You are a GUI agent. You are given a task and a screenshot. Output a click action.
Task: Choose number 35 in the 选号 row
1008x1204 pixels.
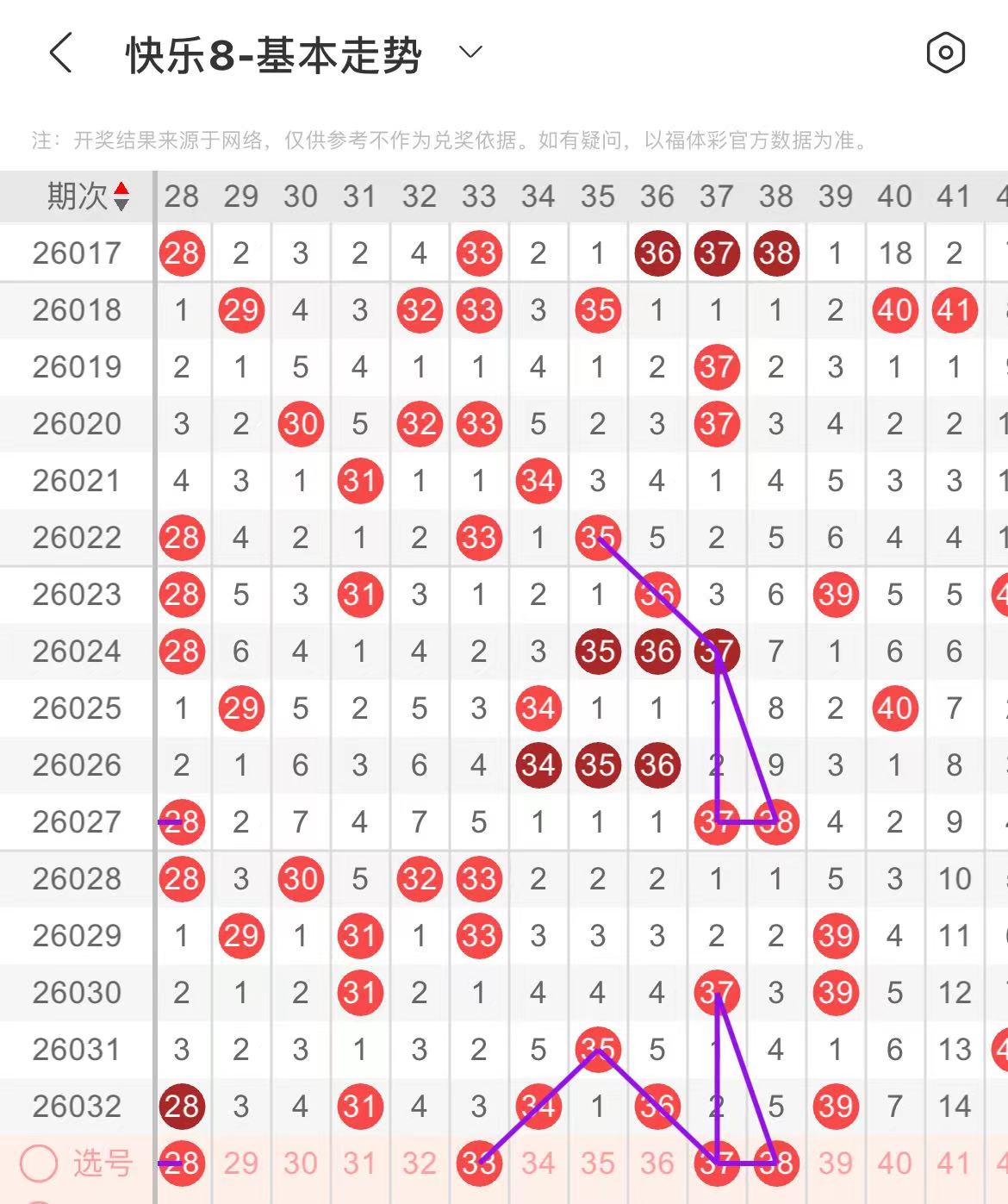597,1163
